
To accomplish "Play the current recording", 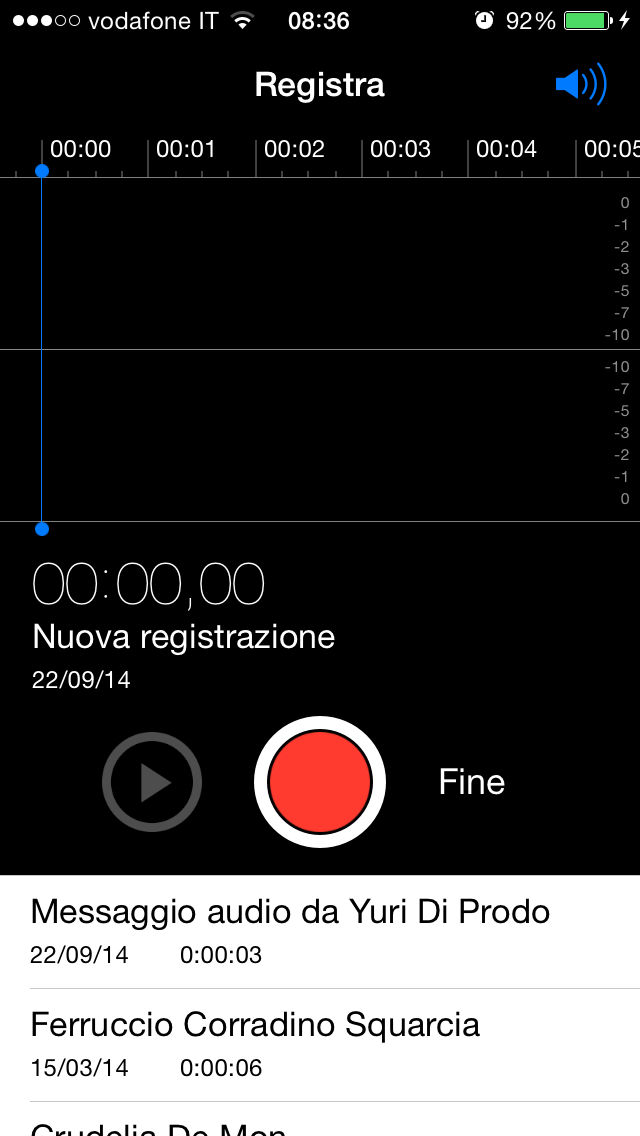I will point(152,782).
